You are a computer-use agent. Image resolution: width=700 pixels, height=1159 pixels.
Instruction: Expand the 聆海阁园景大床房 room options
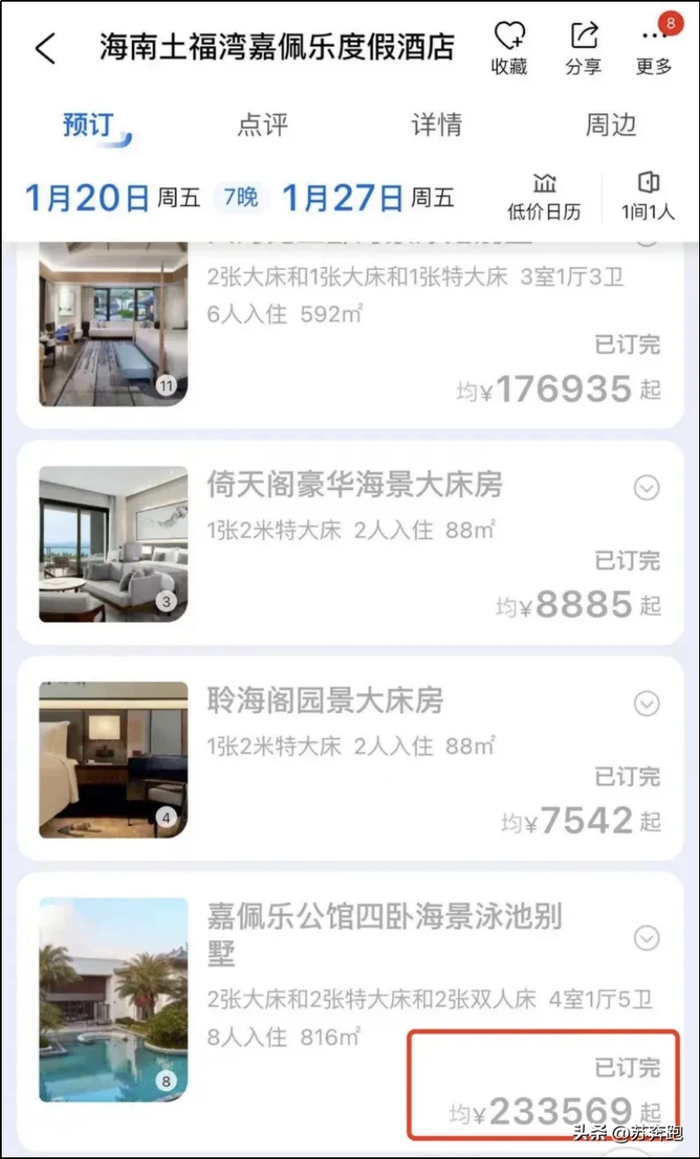tap(647, 704)
